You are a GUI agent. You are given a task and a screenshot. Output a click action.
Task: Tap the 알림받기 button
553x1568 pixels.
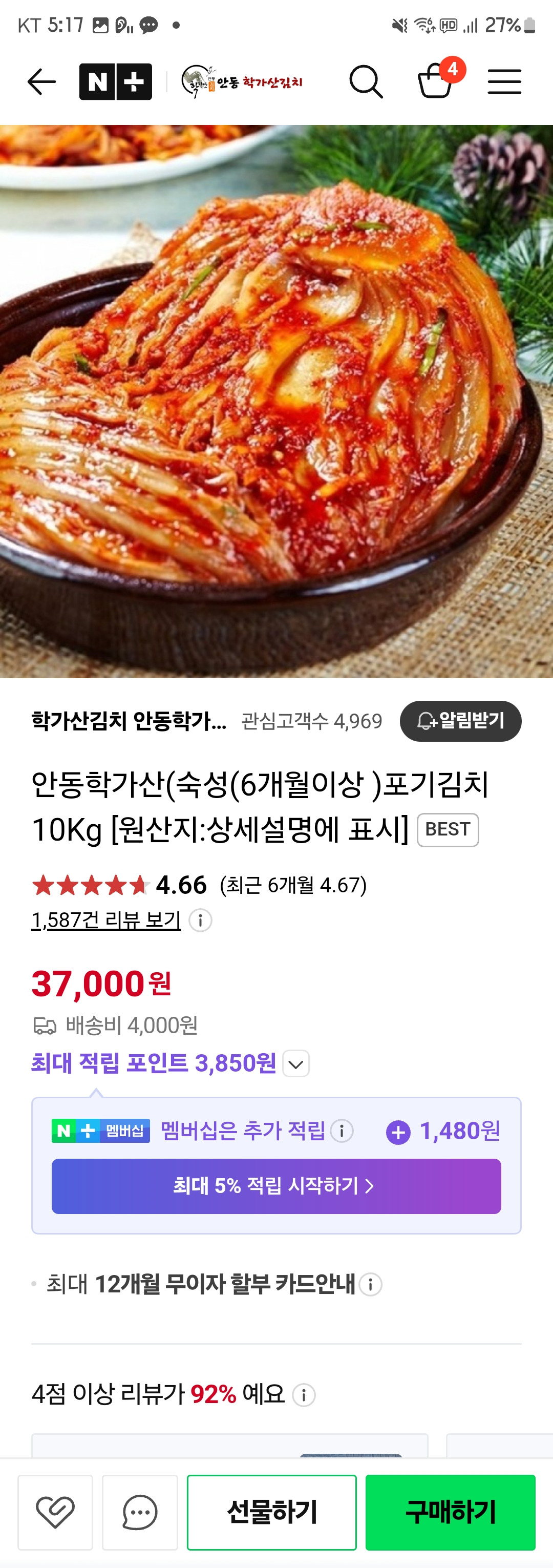point(460,721)
